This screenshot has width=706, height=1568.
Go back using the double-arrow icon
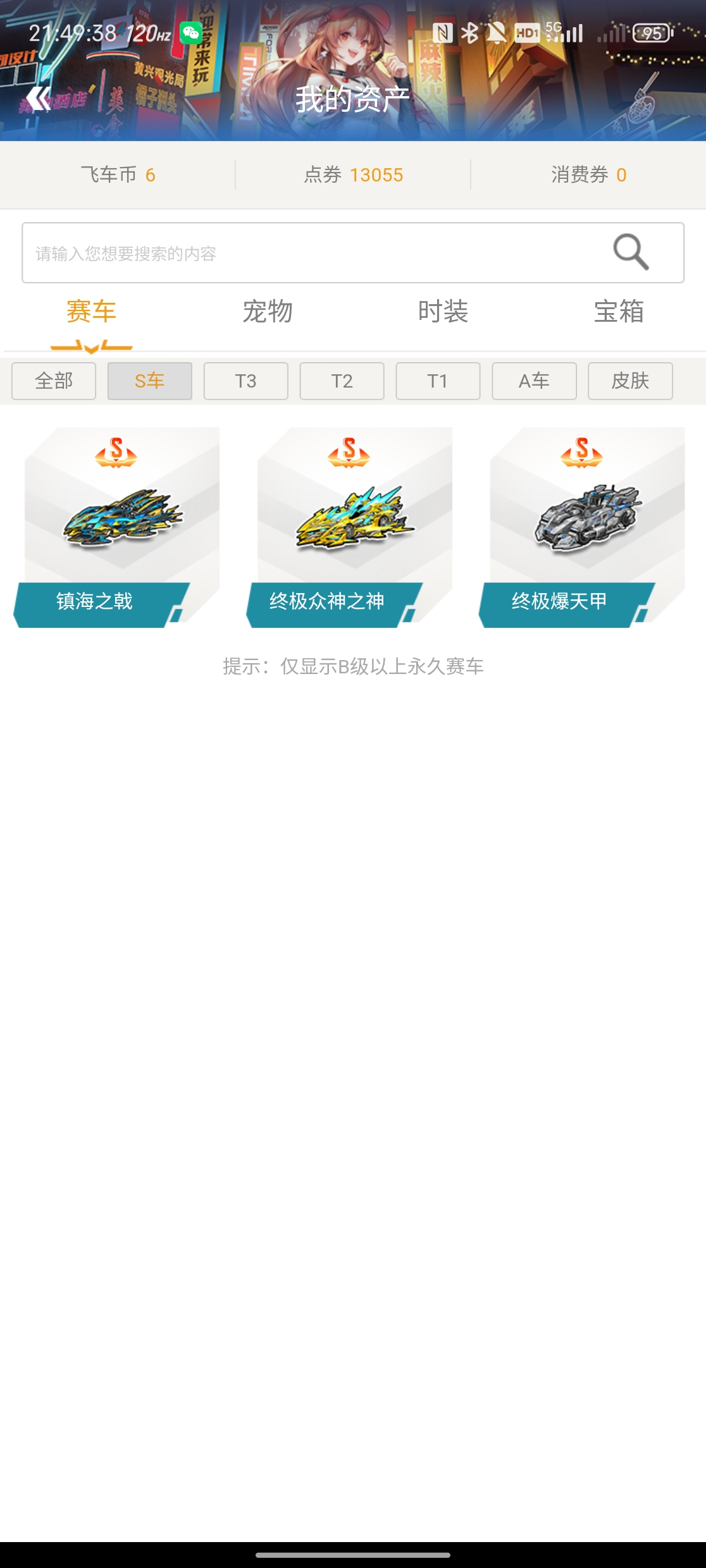(x=39, y=99)
